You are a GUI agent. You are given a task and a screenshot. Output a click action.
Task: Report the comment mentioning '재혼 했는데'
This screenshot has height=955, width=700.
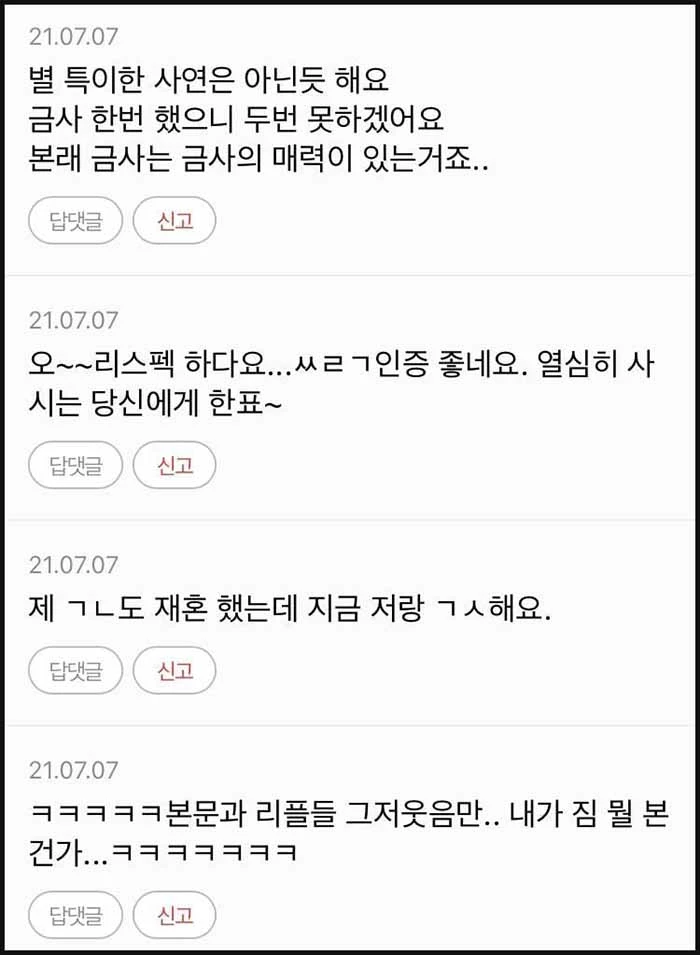174,671
